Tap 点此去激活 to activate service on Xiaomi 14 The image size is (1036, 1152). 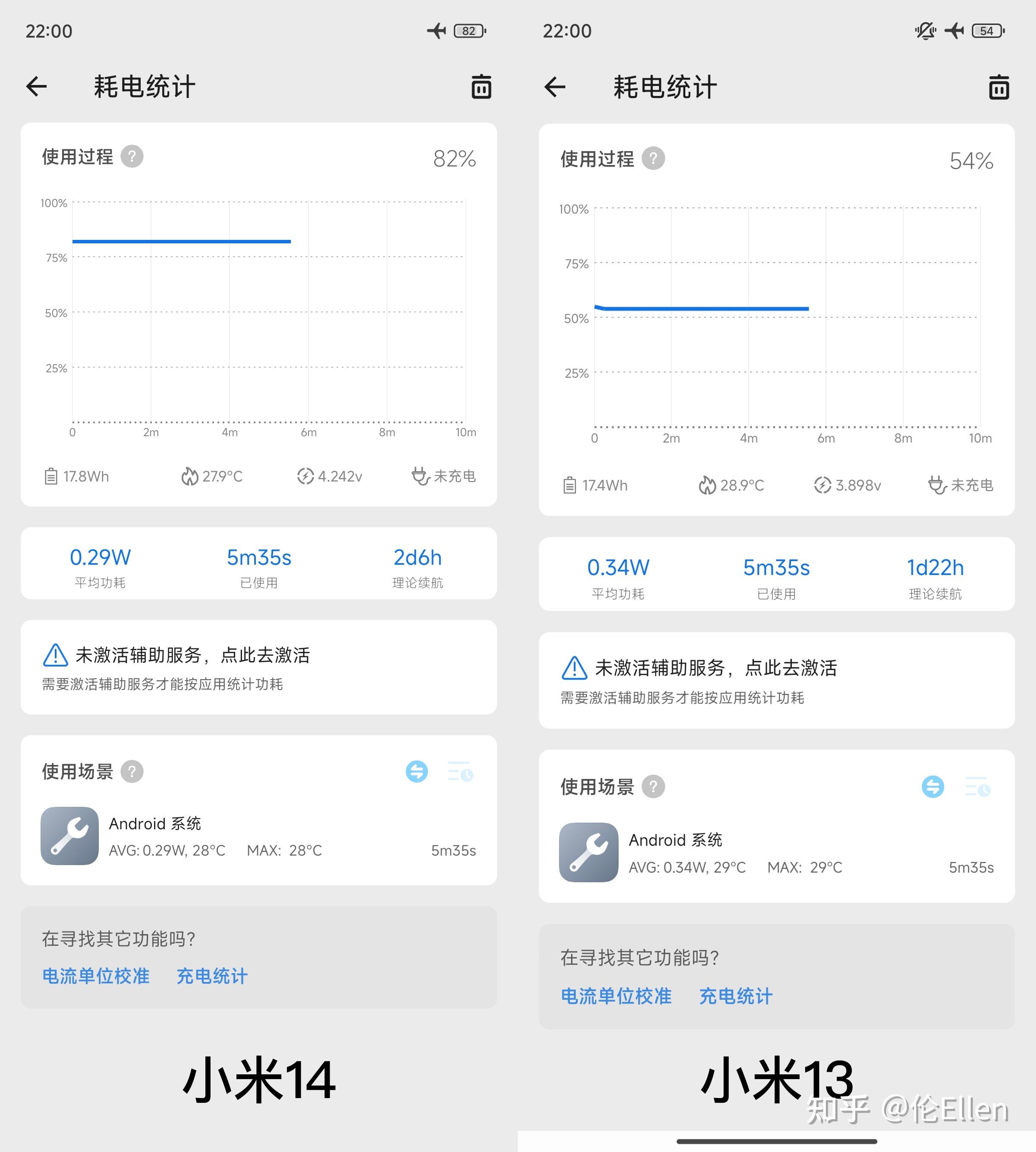point(265,655)
